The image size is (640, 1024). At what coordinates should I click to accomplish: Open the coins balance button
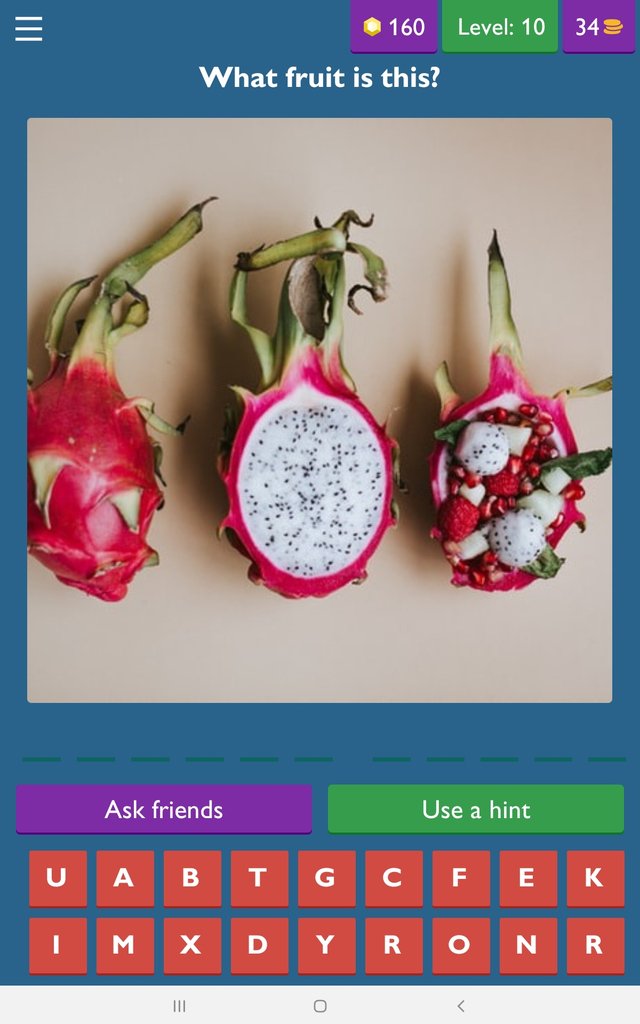point(598,27)
